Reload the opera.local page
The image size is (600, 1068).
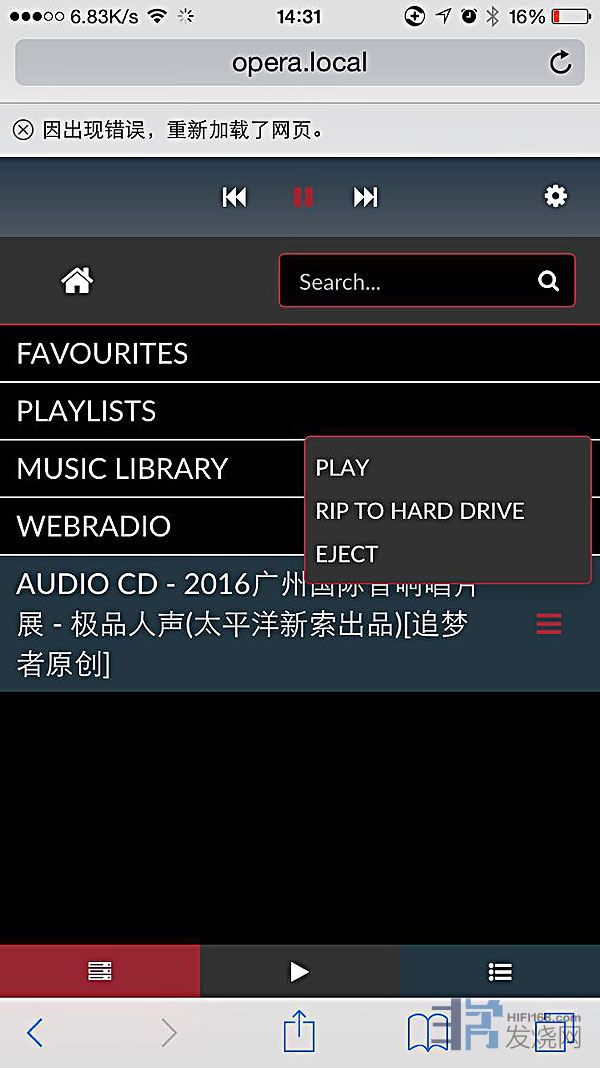tap(561, 63)
